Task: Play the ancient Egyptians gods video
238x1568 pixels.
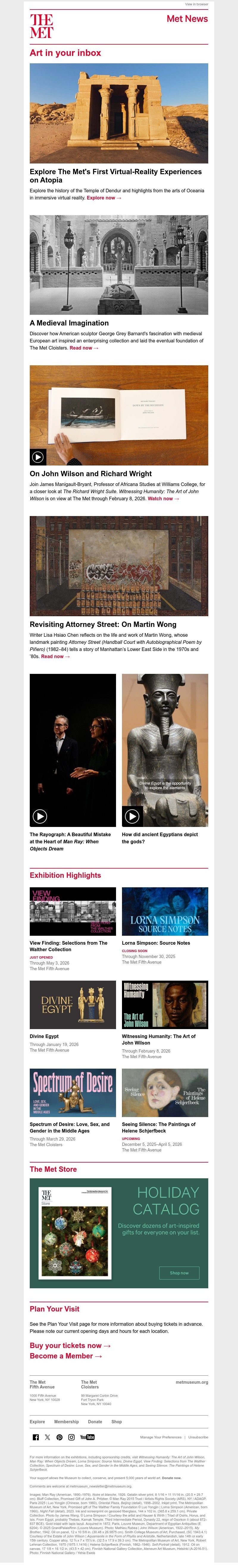Action: [131, 816]
